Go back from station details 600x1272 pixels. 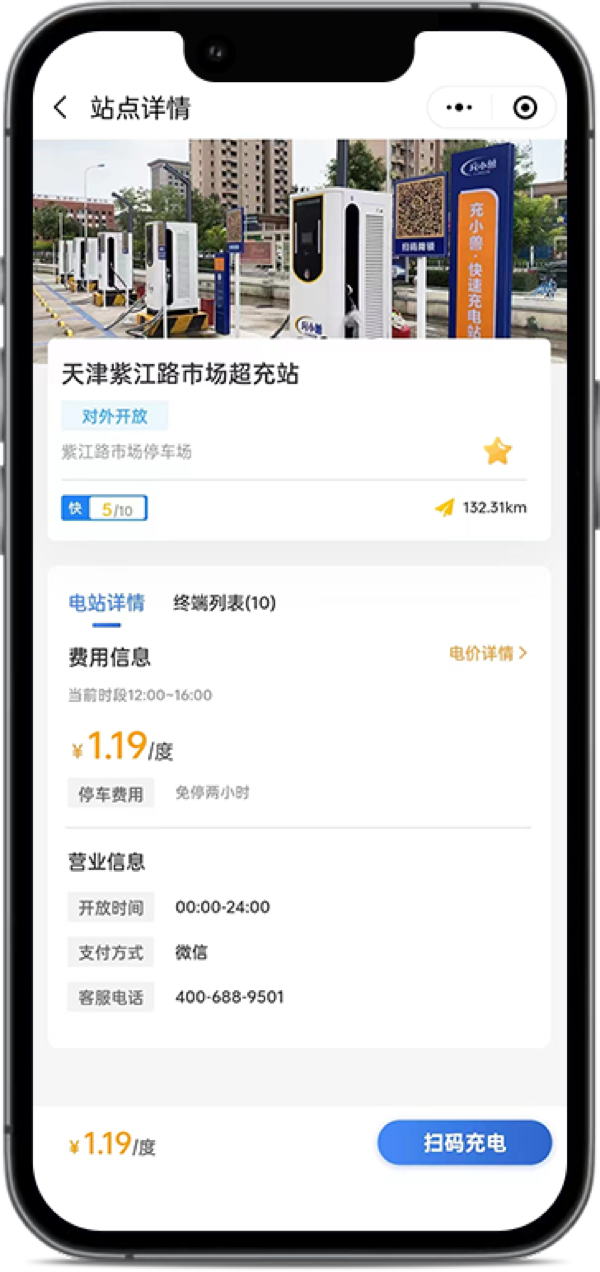[x=61, y=108]
